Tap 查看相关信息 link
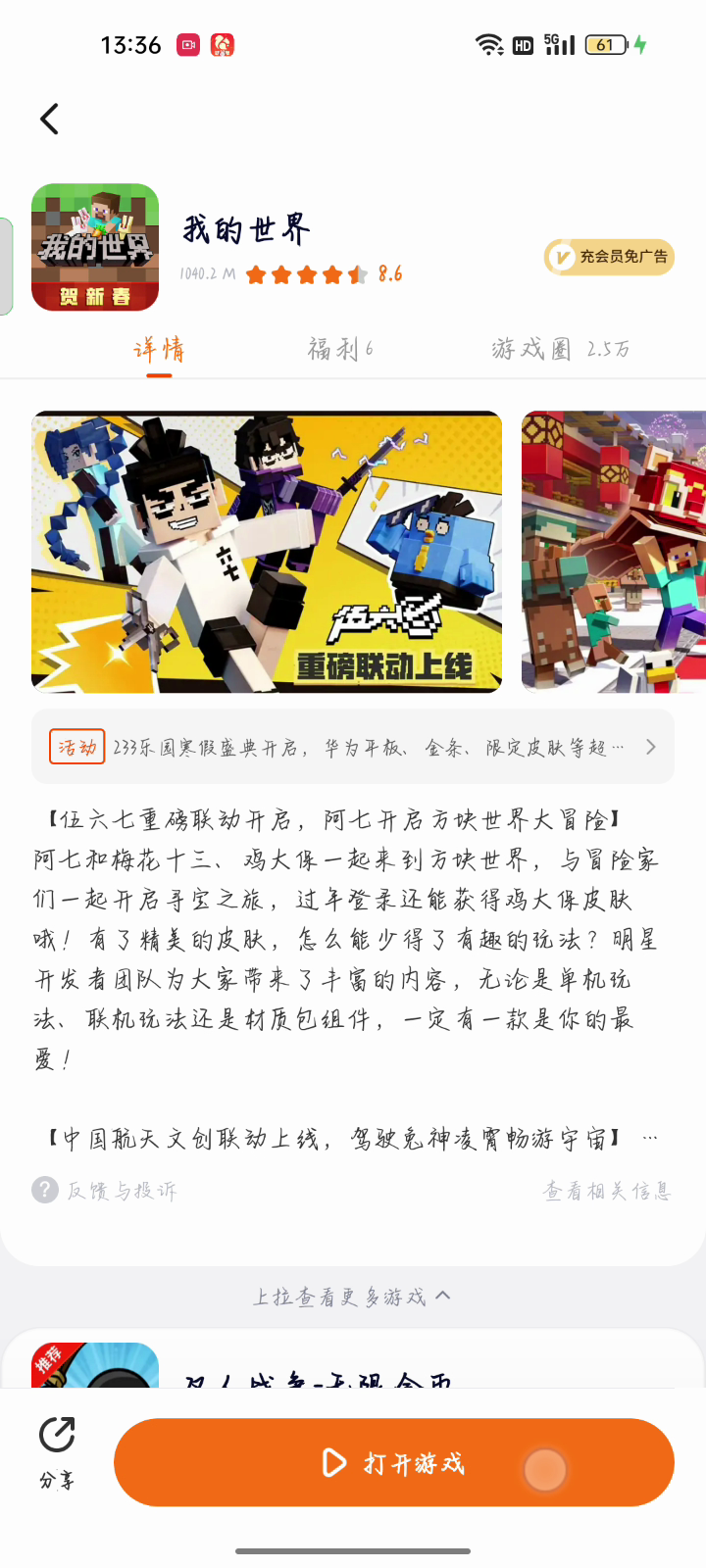 pos(606,1191)
